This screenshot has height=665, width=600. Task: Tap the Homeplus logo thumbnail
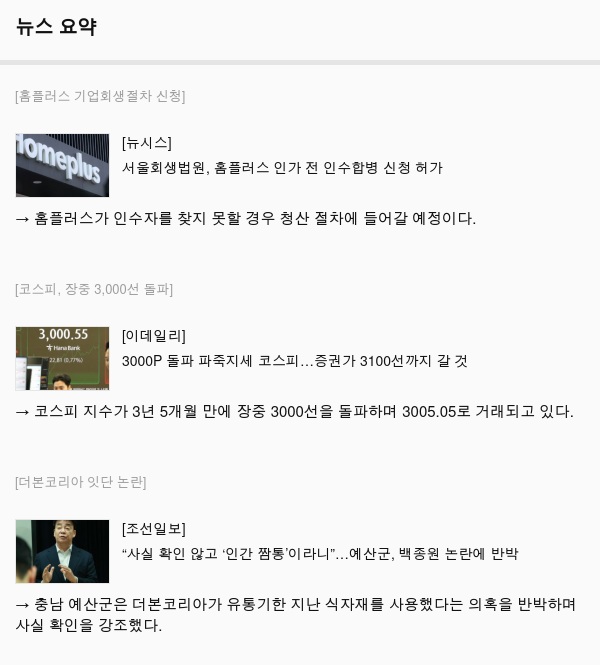(x=62, y=165)
